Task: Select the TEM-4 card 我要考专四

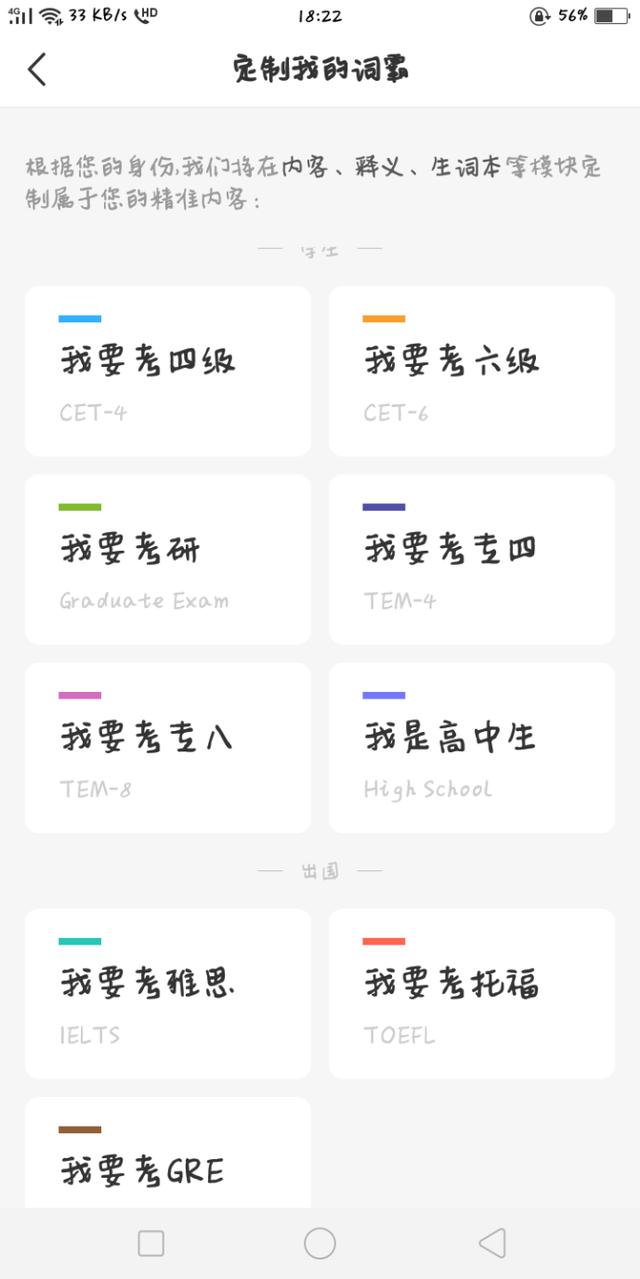Action: [x=472, y=559]
